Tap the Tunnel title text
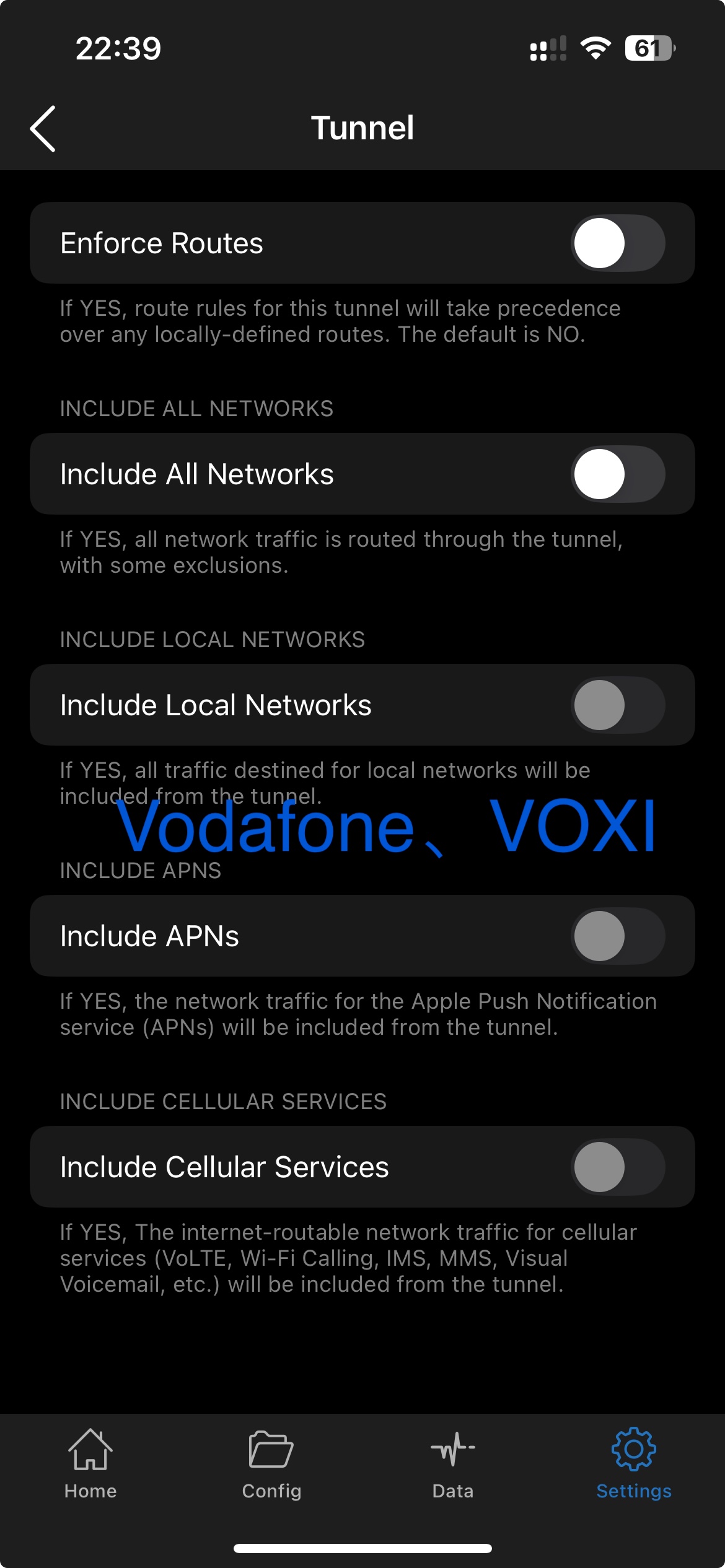The image size is (725, 1568). 362,128
